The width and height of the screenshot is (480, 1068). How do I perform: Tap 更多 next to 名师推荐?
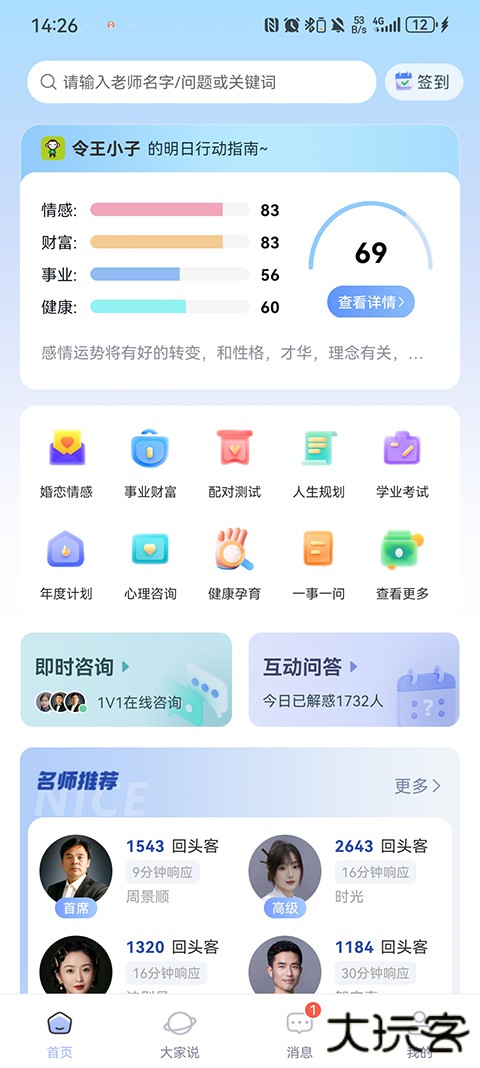[x=417, y=786]
